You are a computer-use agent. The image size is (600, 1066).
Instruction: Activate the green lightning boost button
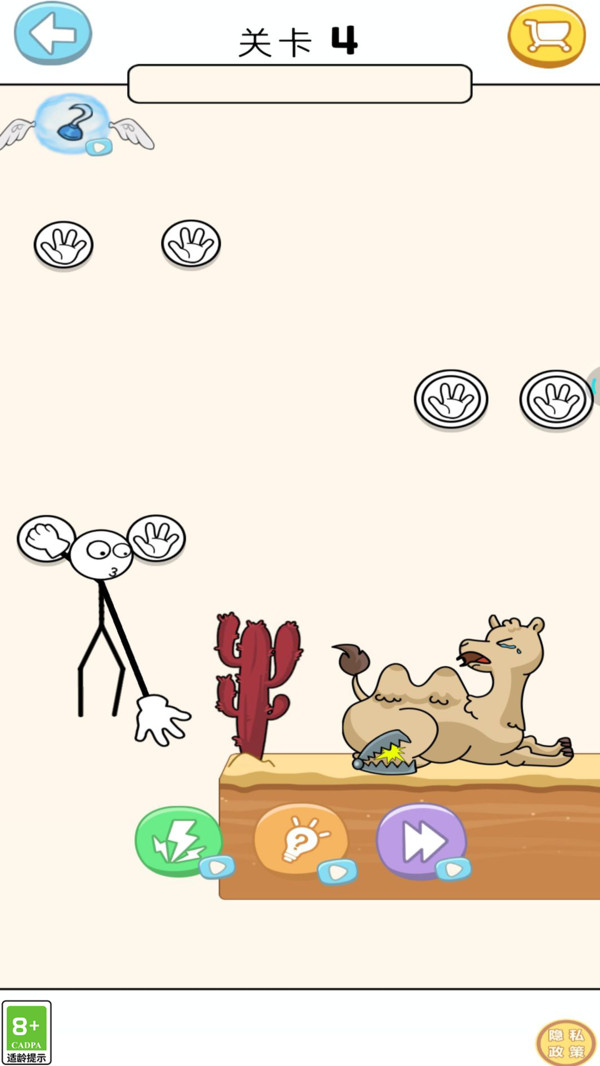tap(178, 842)
